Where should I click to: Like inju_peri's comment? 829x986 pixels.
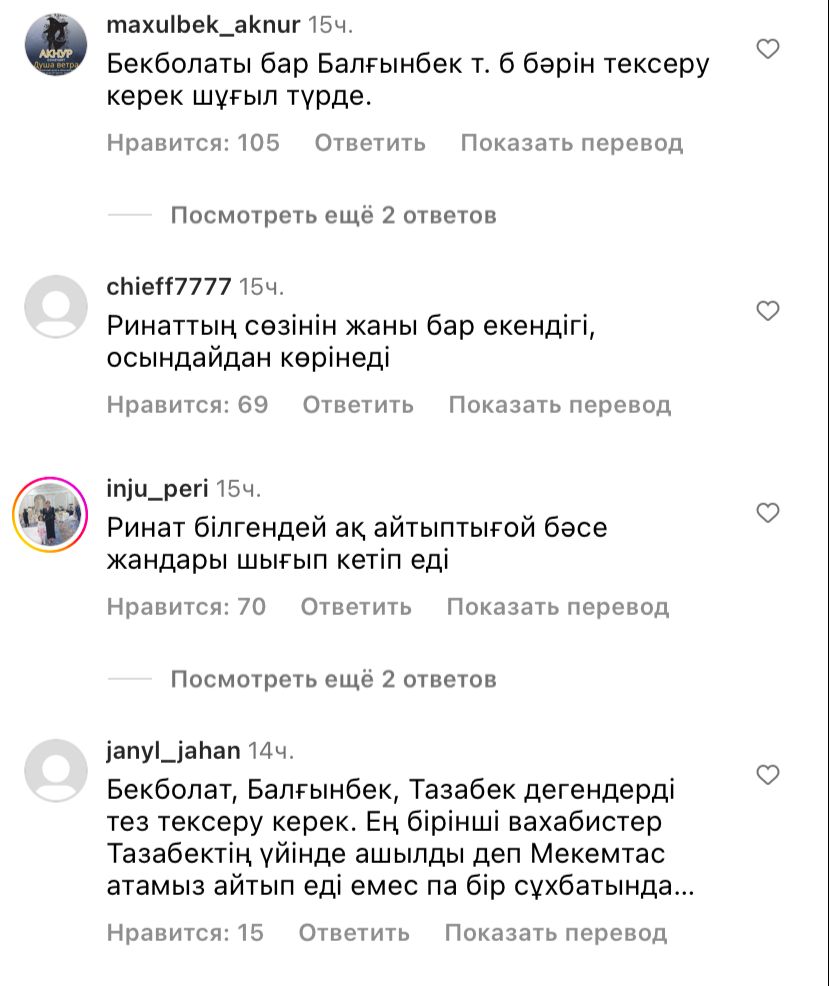[767, 513]
